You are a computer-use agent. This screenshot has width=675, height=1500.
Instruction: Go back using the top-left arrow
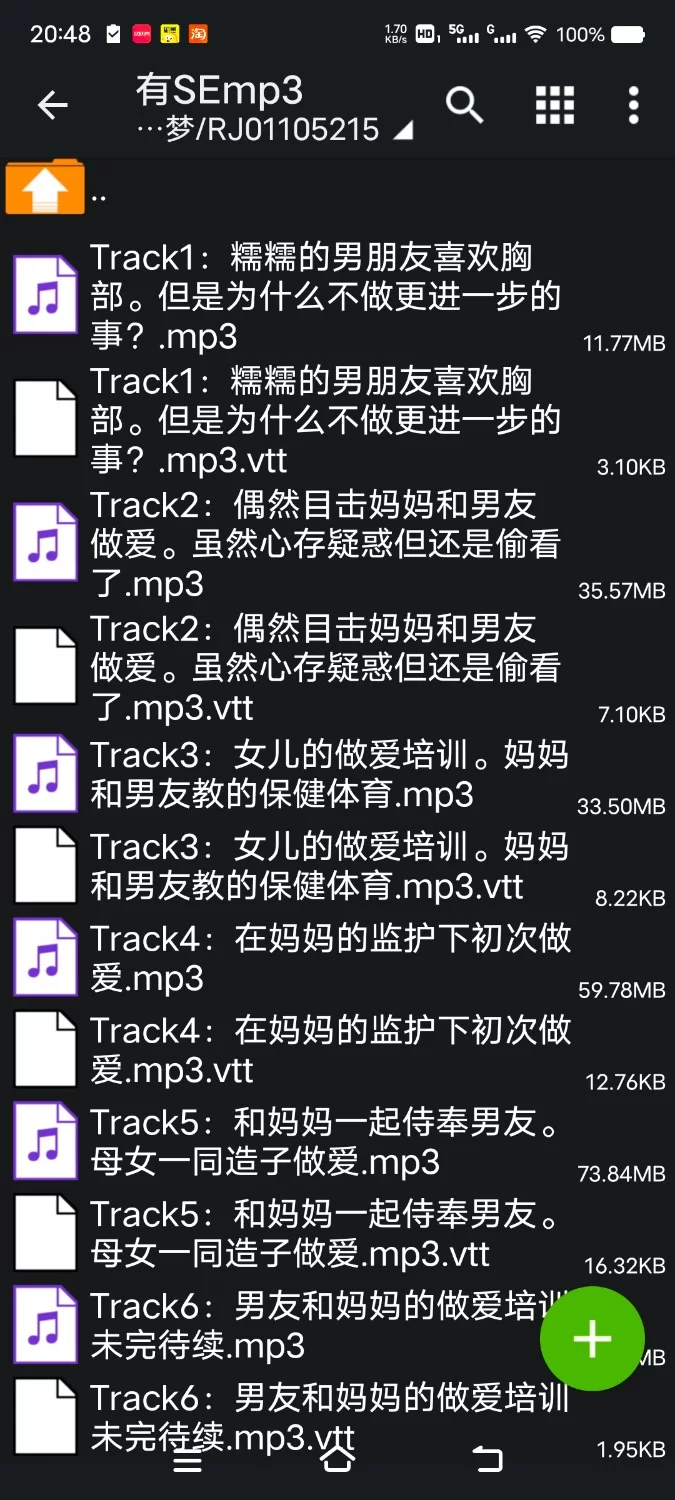pos(52,105)
